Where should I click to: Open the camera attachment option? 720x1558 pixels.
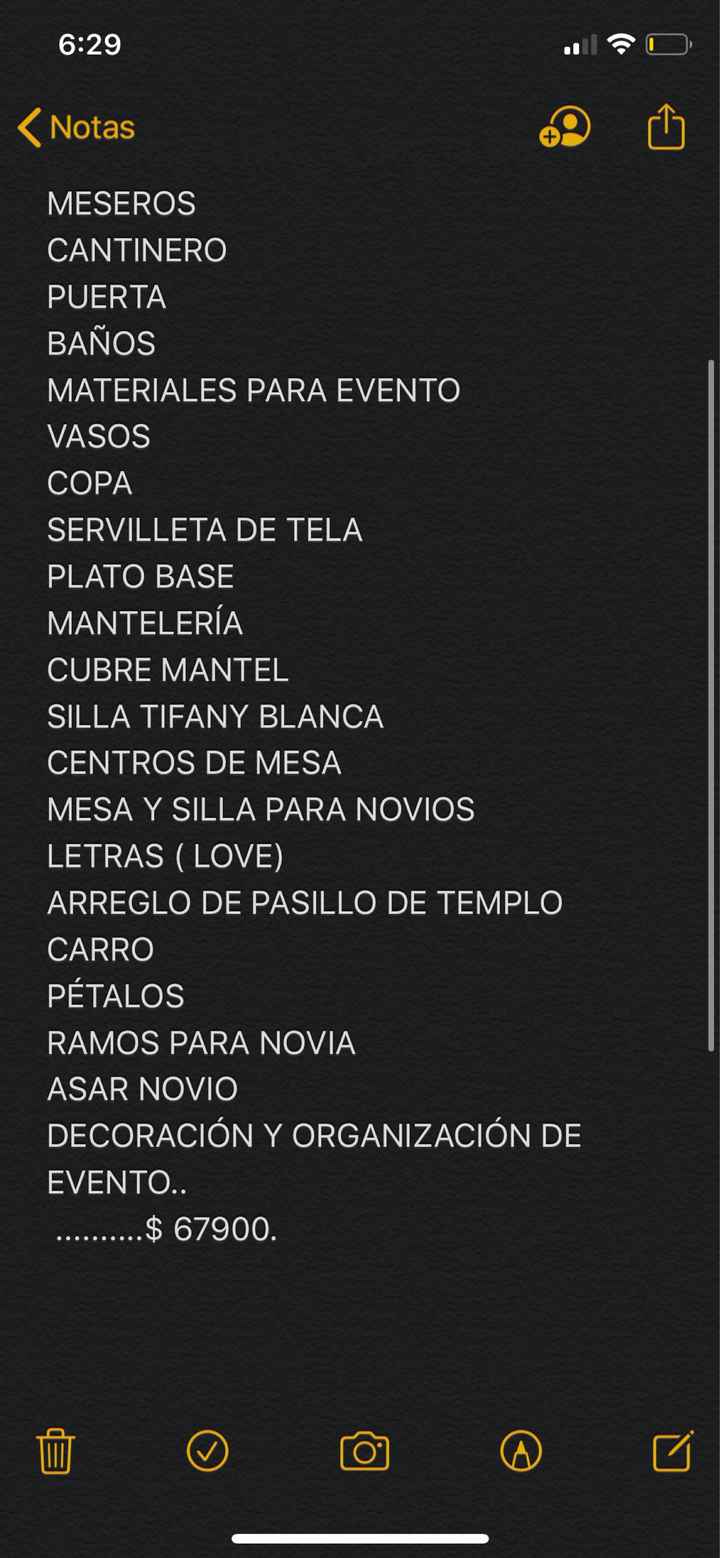tap(364, 1451)
